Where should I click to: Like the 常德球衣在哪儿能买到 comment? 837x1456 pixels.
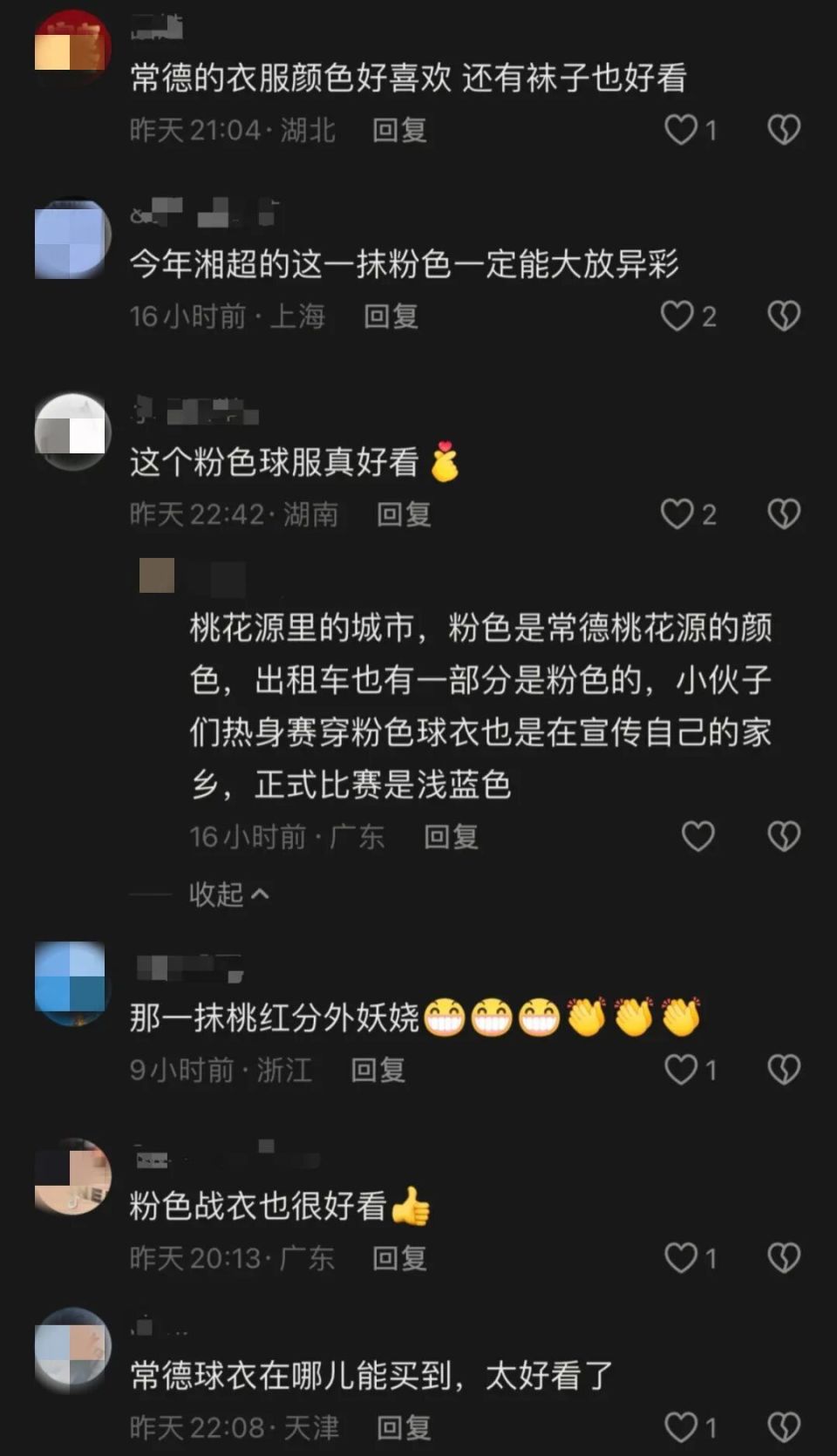click(x=680, y=1427)
